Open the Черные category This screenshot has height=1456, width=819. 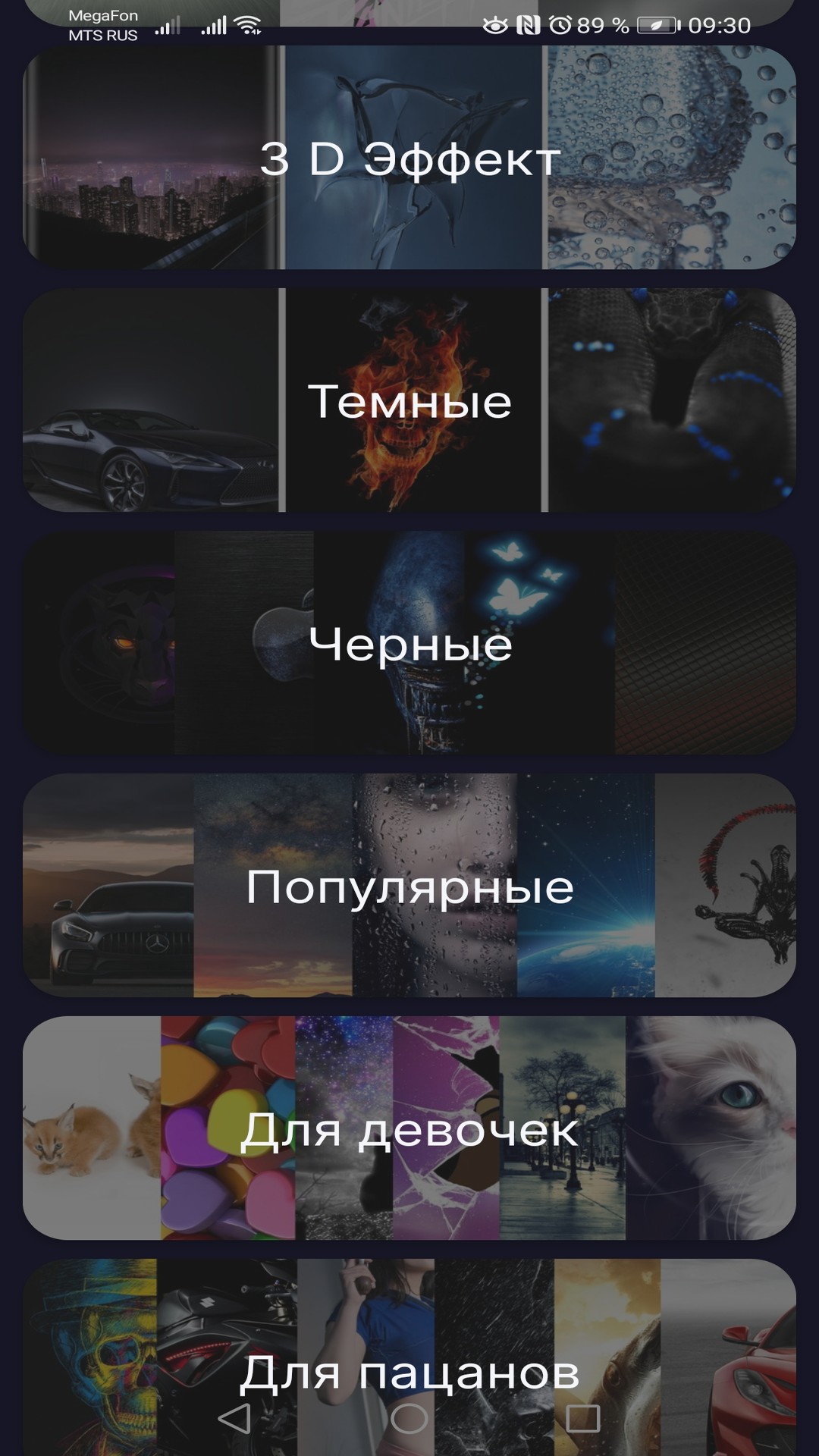(x=409, y=645)
